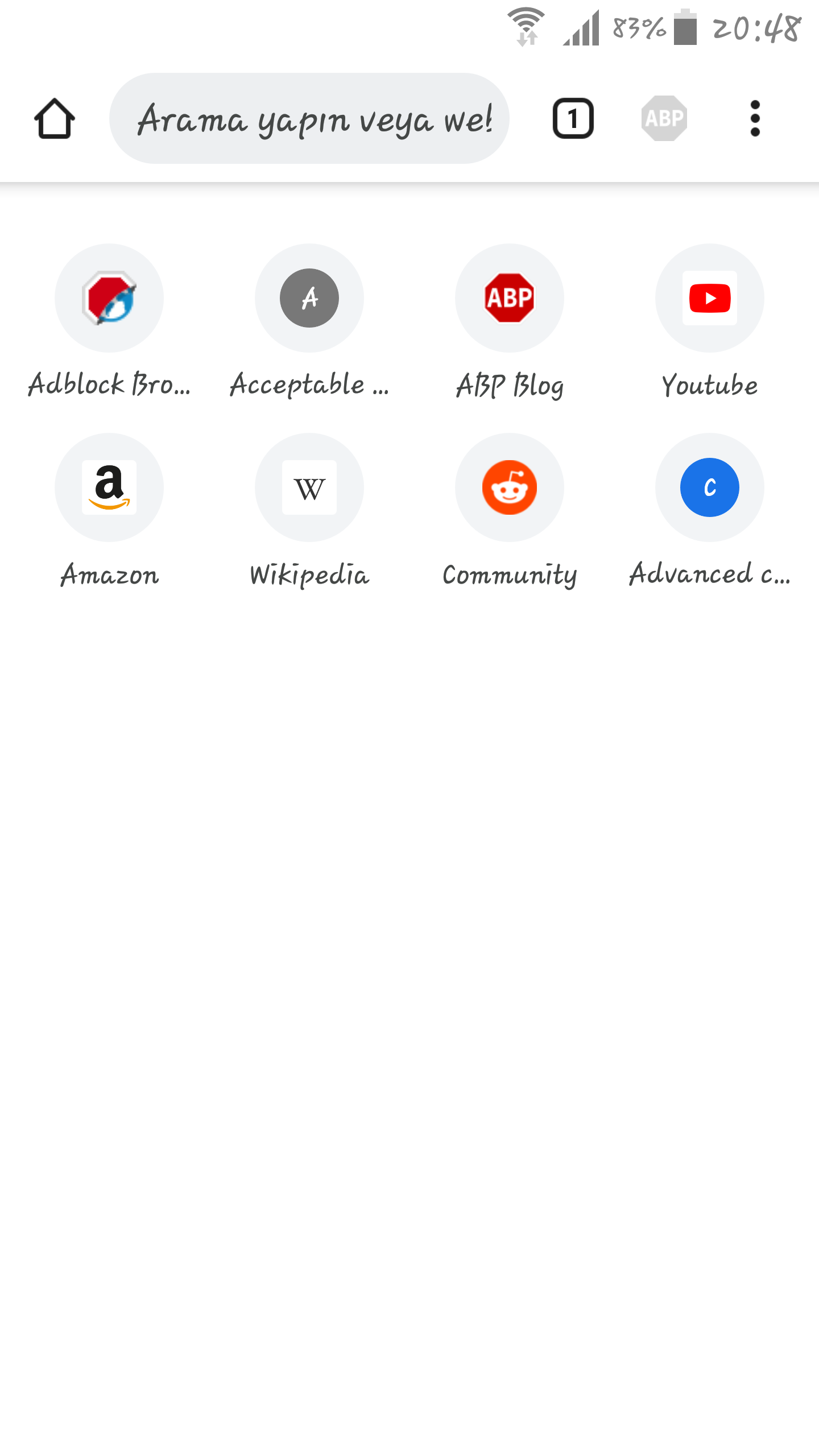
Task: Go to the browser home page
Action: [55, 118]
